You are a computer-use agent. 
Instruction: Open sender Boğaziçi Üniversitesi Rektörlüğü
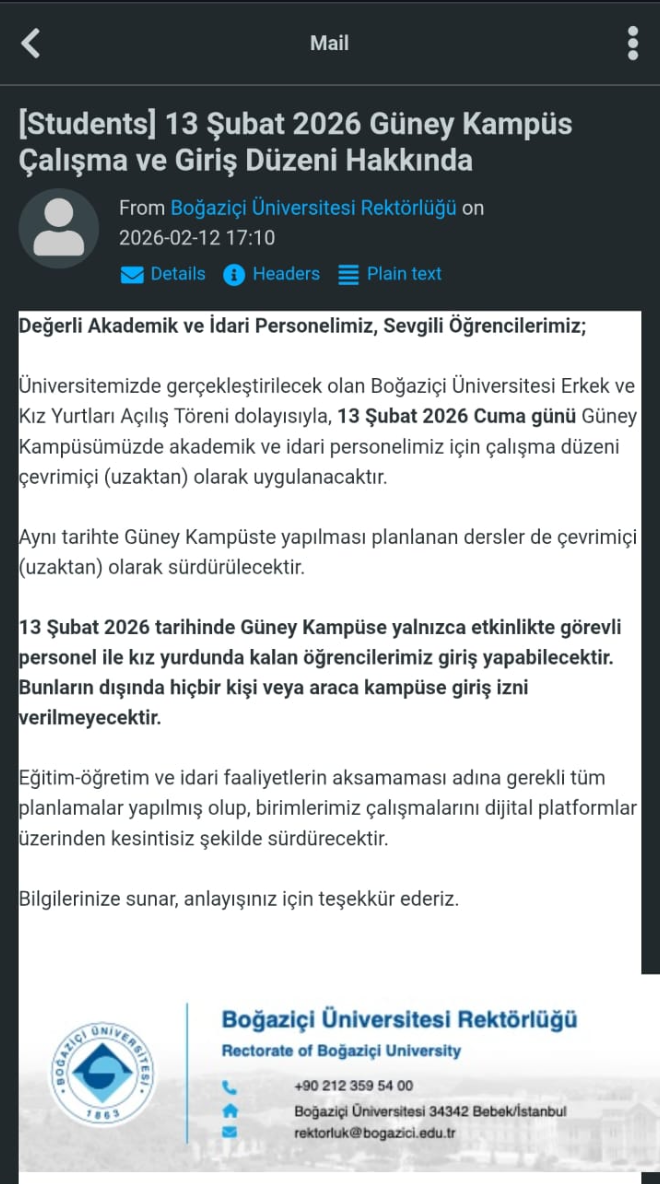point(313,208)
